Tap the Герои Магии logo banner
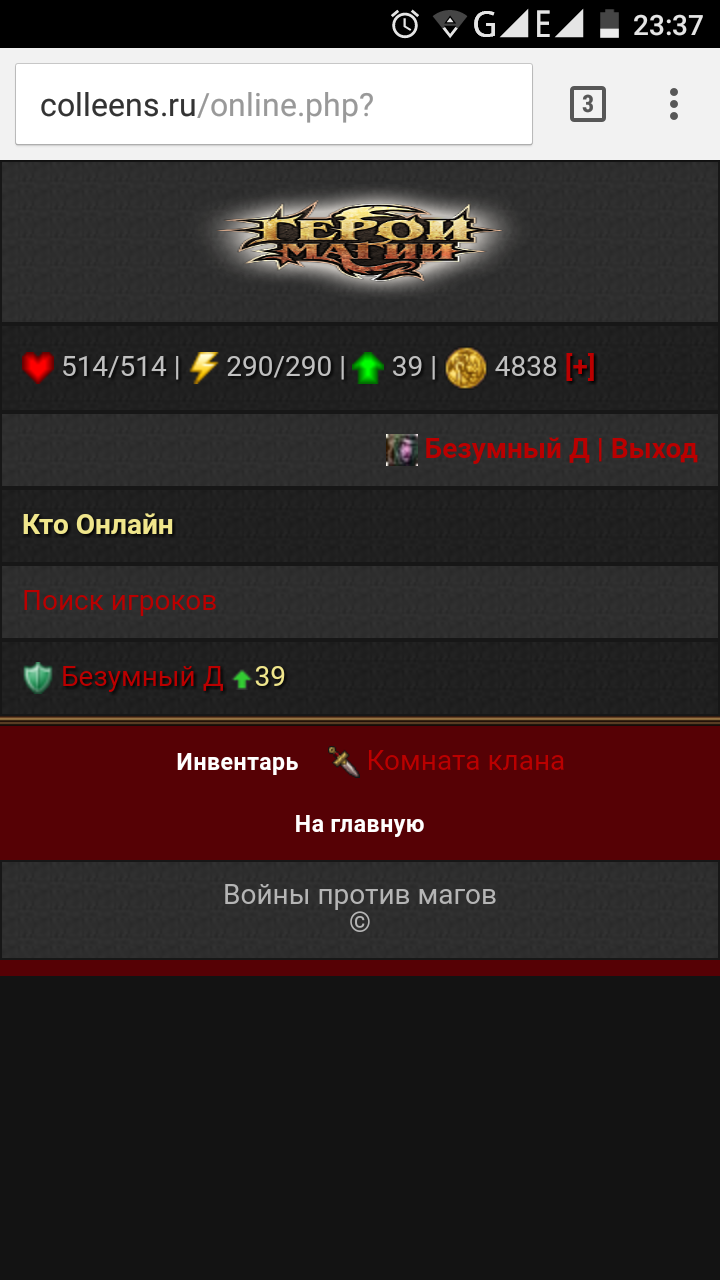720x1280 pixels. point(360,242)
